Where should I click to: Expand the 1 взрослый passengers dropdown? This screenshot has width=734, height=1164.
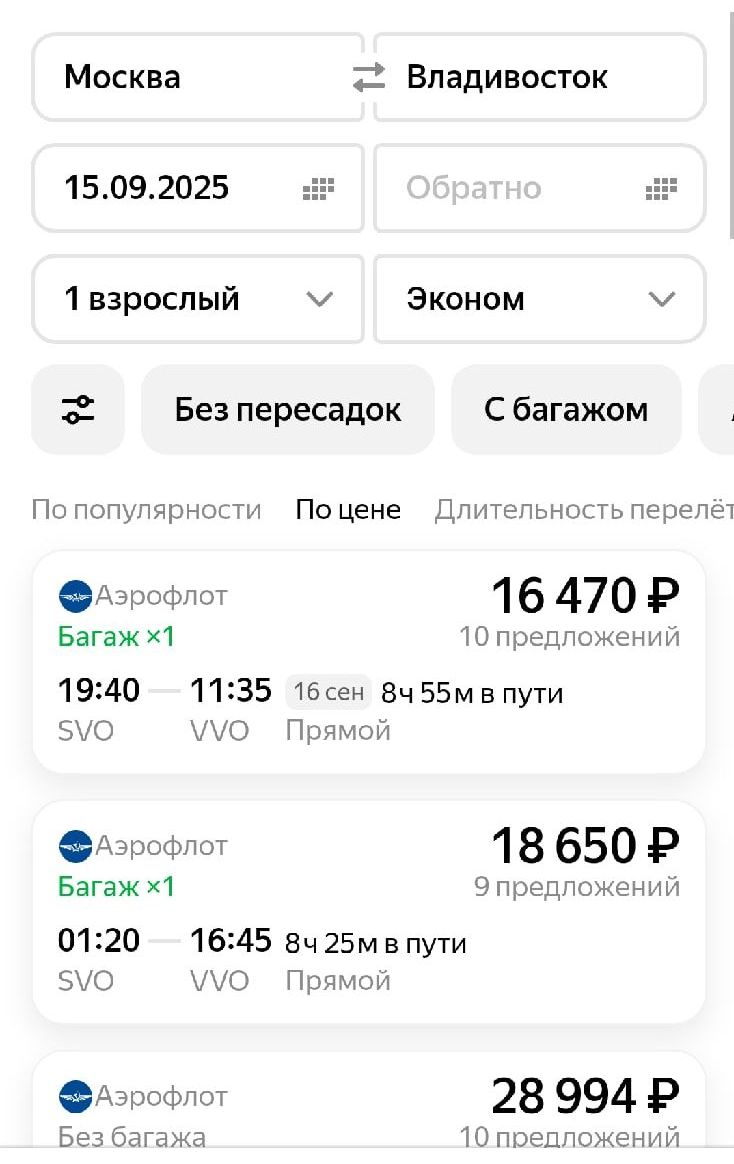coord(197,299)
